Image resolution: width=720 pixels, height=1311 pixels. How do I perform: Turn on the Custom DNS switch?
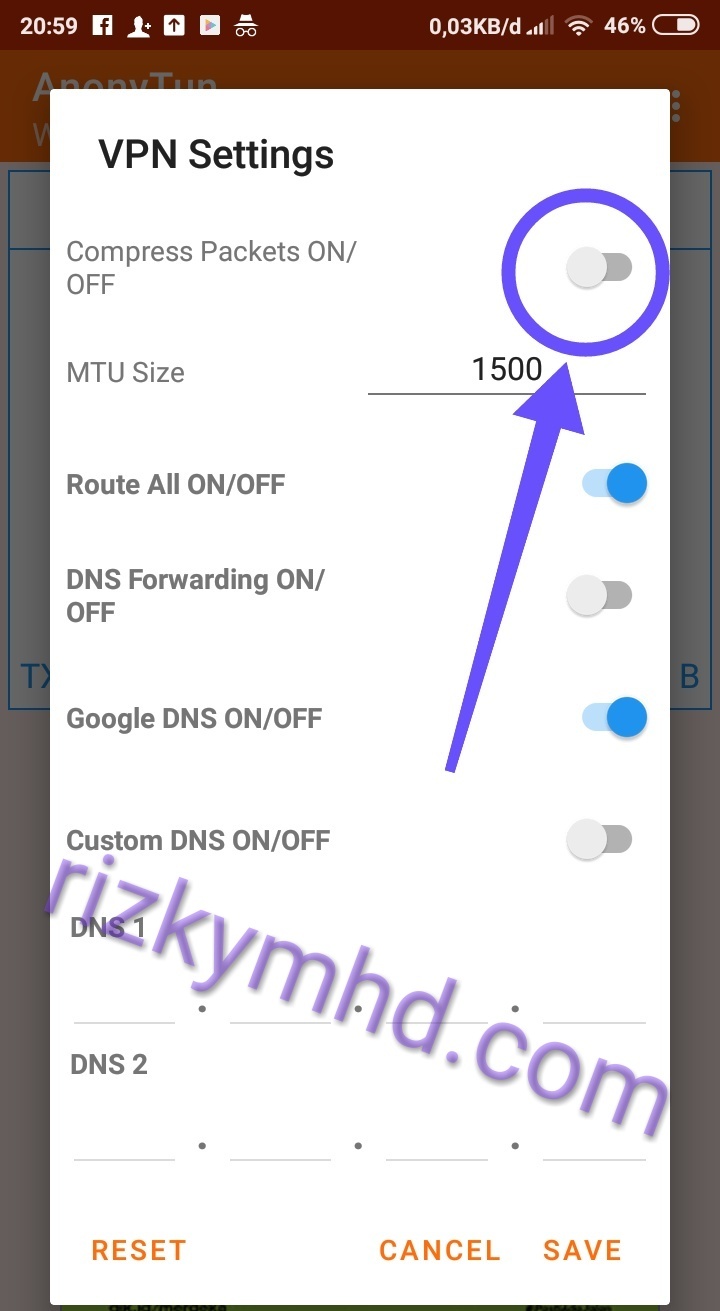tap(599, 840)
